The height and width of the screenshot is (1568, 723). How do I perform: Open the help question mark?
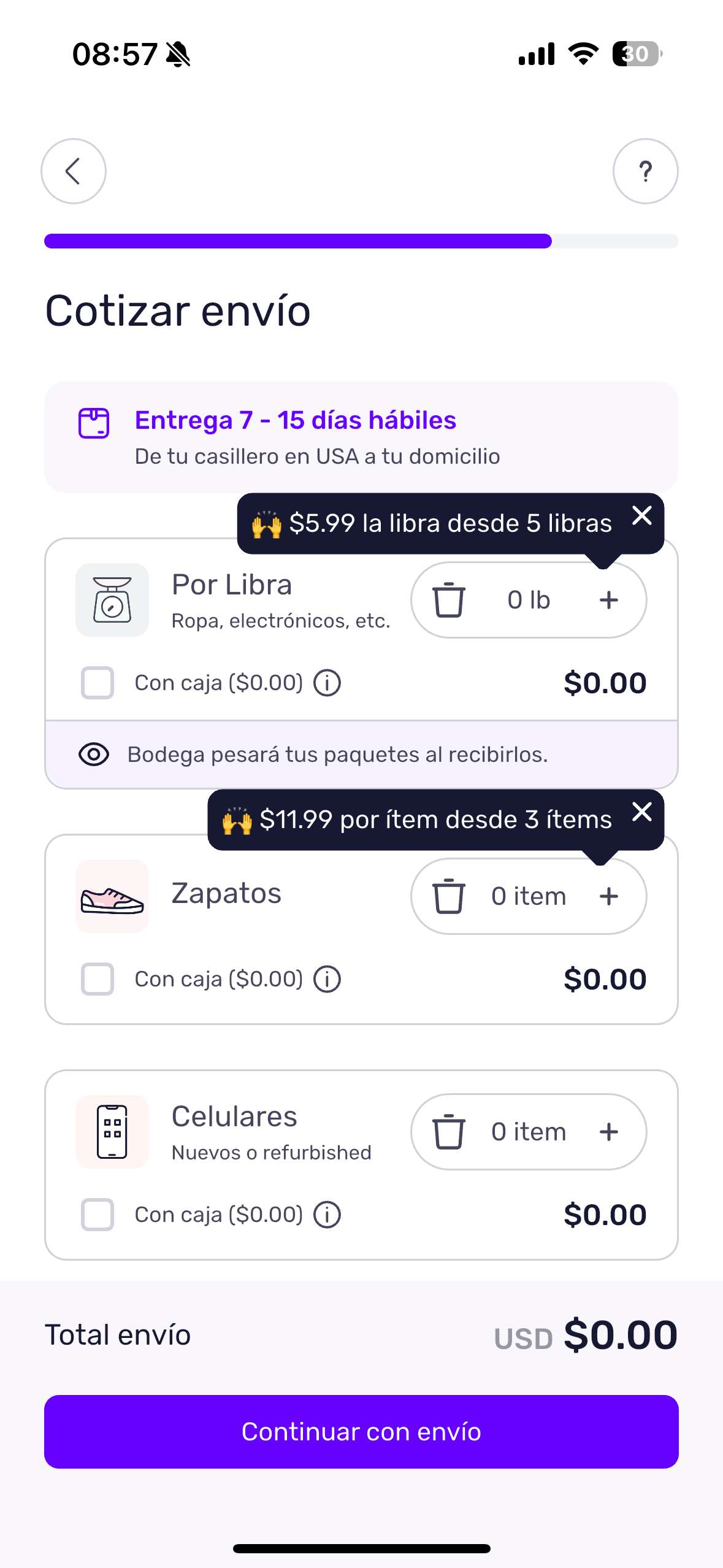(645, 171)
